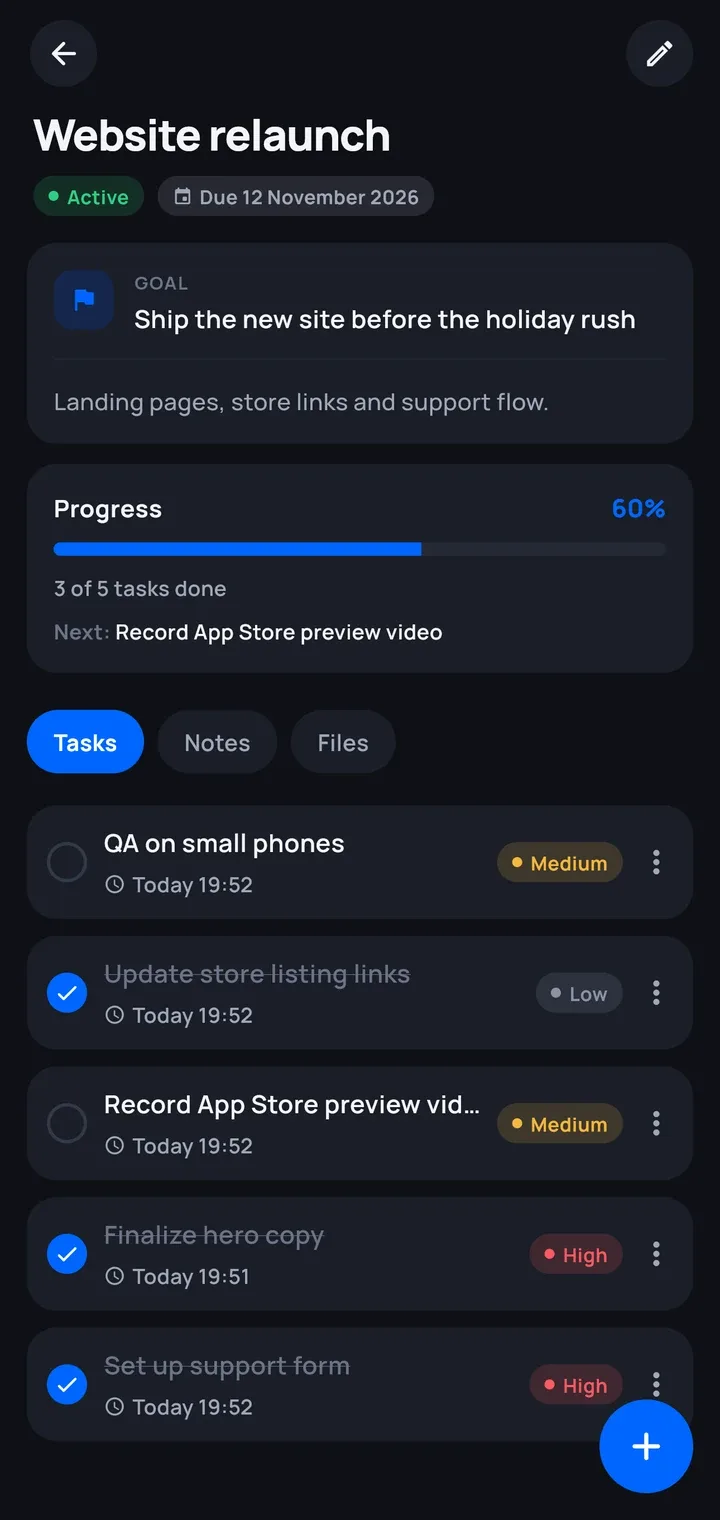Image resolution: width=720 pixels, height=1520 pixels.
Task: Mark QA on small phones as done
Action: (67, 862)
